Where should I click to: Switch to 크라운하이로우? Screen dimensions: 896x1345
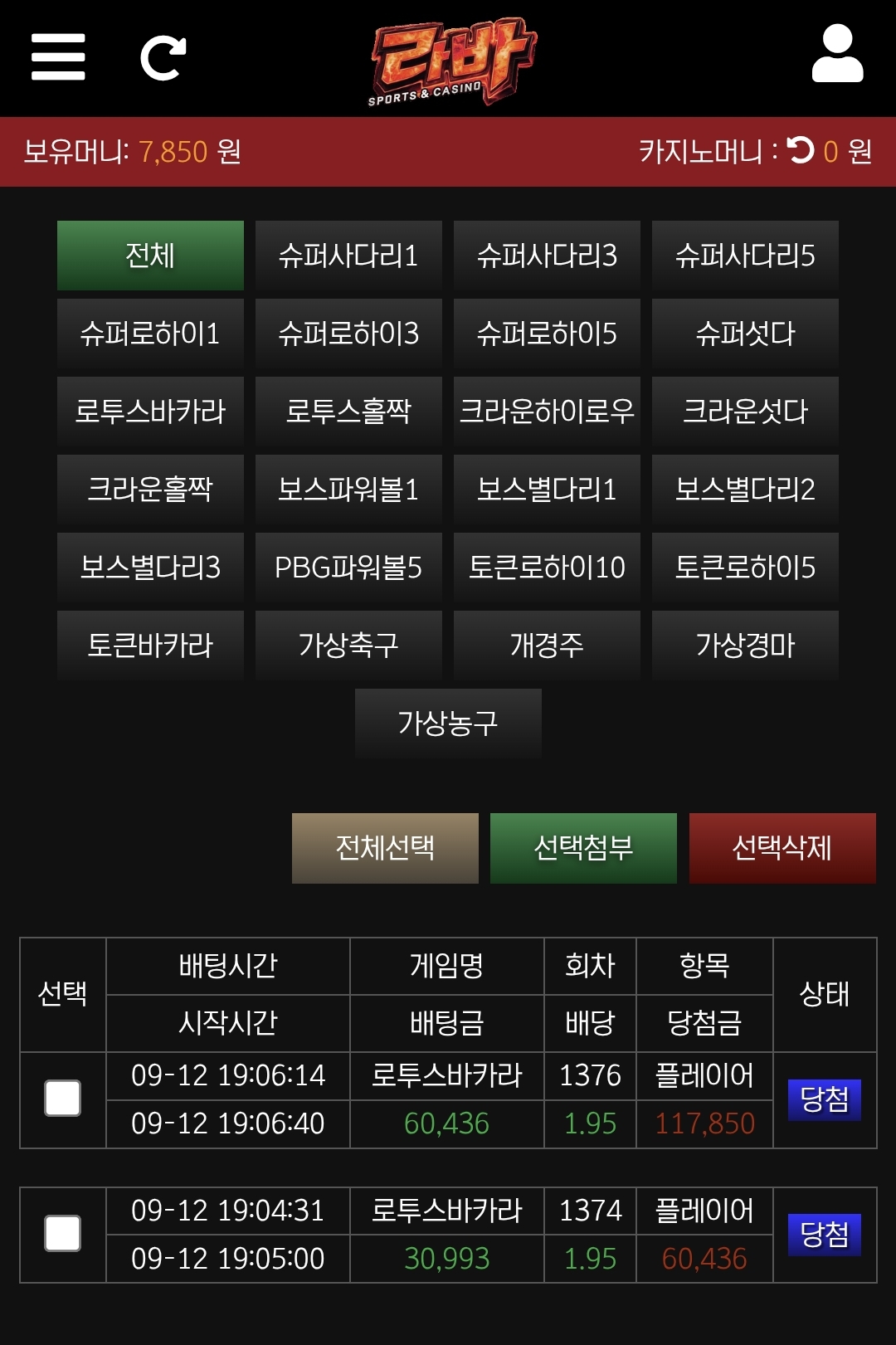point(547,412)
